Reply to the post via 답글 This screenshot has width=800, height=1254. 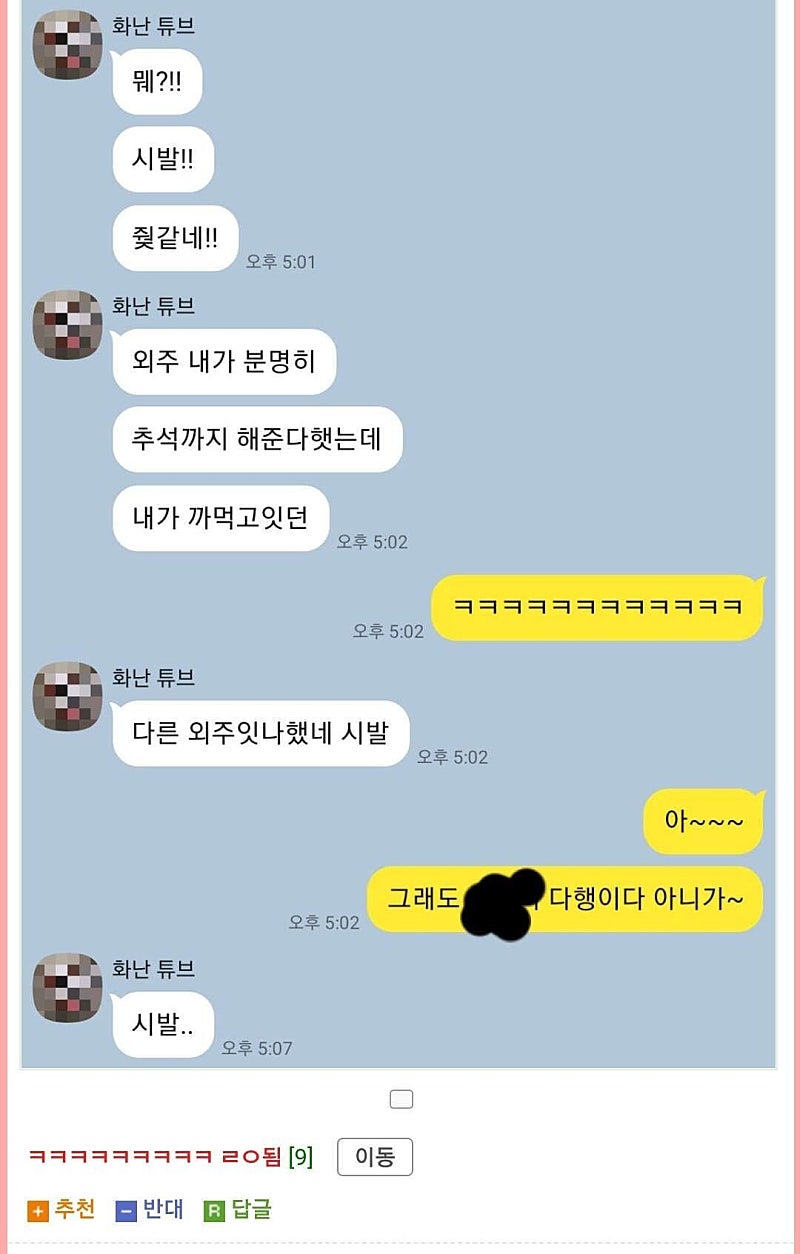pyautogui.click(x=238, y=1210)
